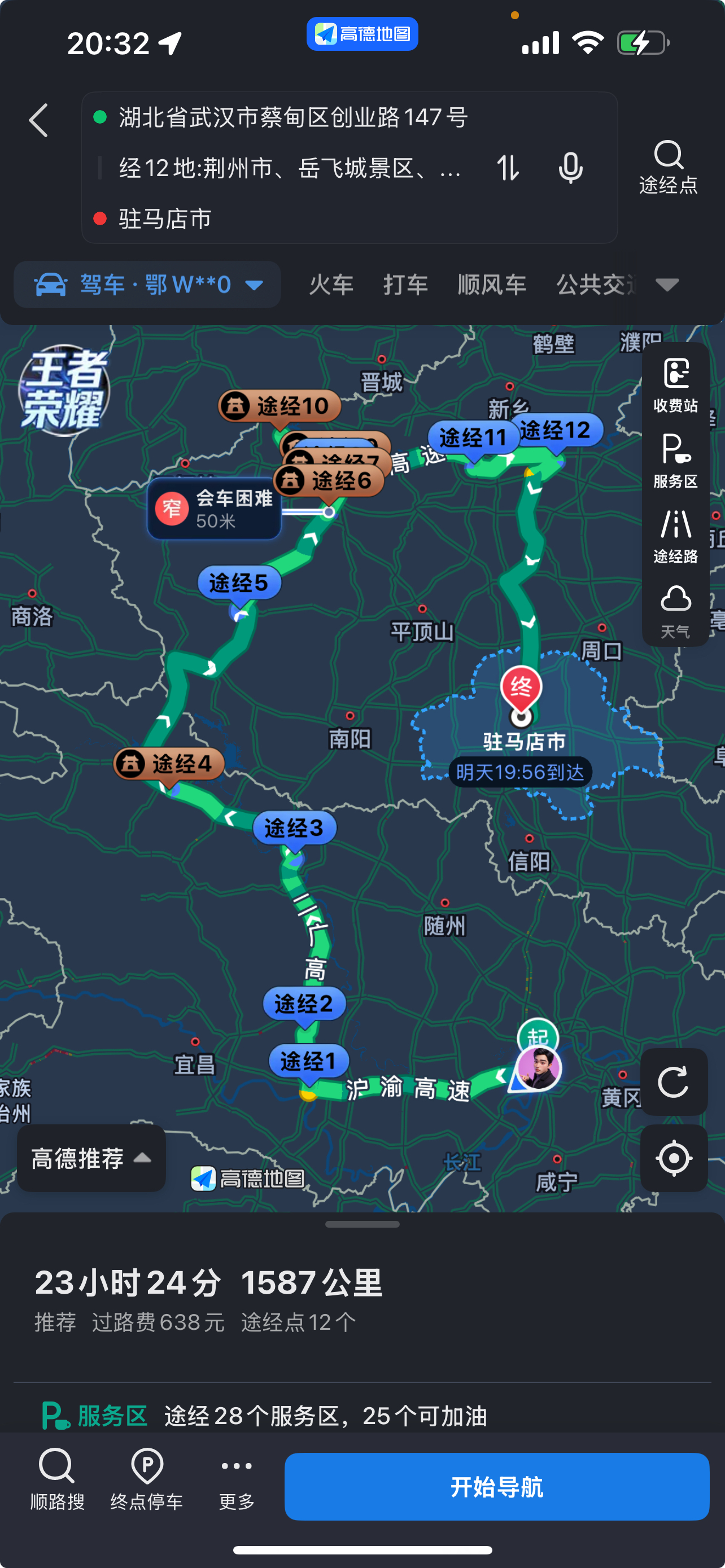Refresh the route
Image resolution: width=725 pixels, height=1568 pixels.
click(673, 1081)
